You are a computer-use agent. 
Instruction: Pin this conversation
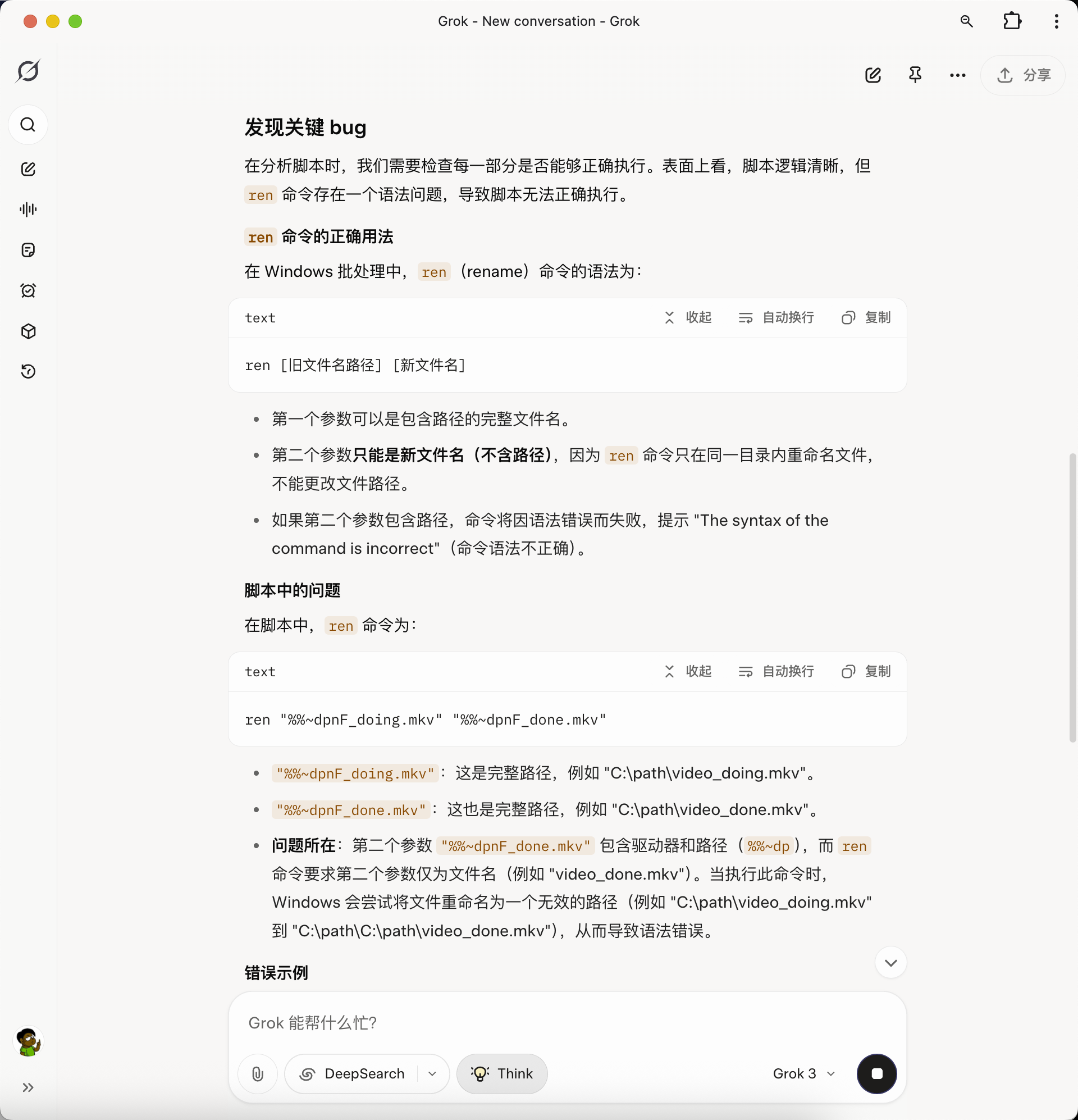[x=915, y=75]
